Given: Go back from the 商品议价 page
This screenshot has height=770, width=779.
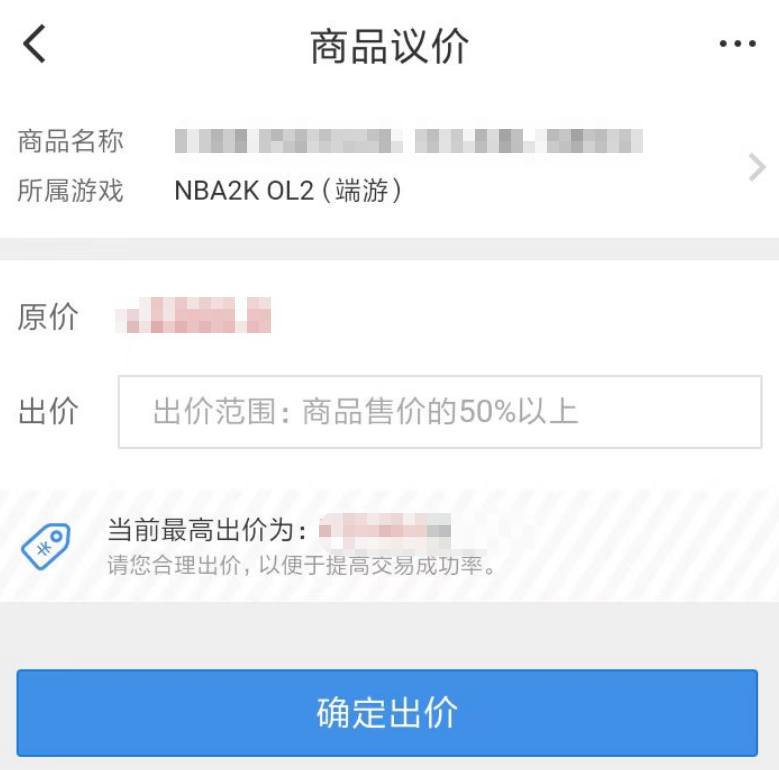Looking at the screenshot, I should pos(35,45).
